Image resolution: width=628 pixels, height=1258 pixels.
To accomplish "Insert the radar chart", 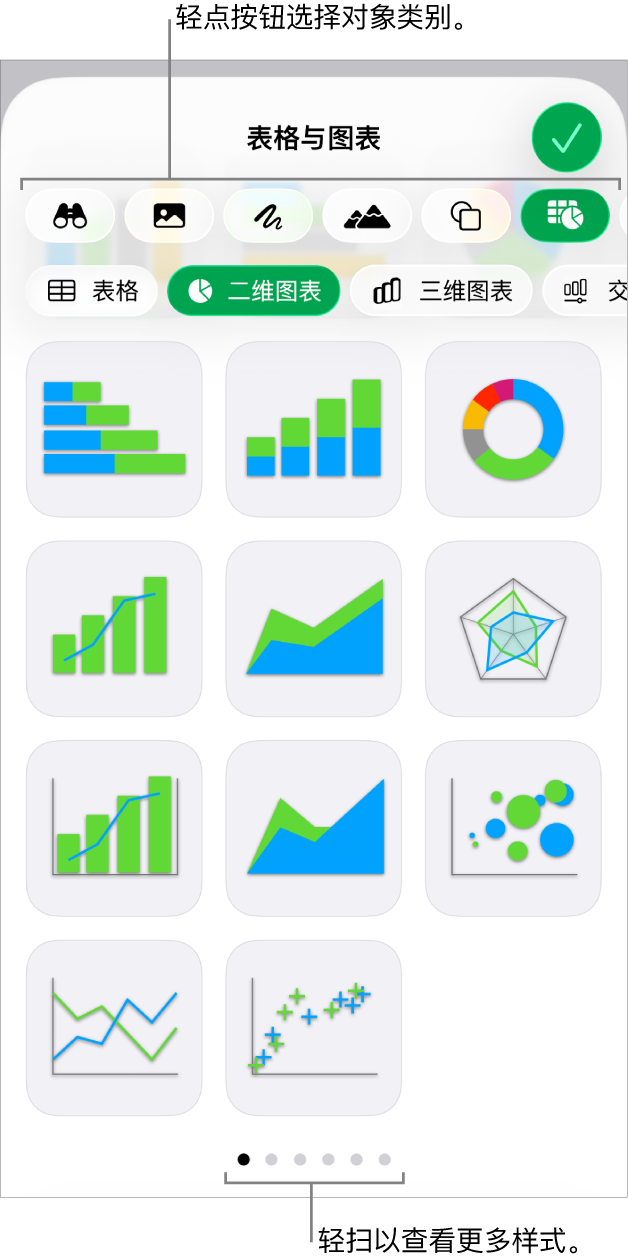I will pos(513,629).
